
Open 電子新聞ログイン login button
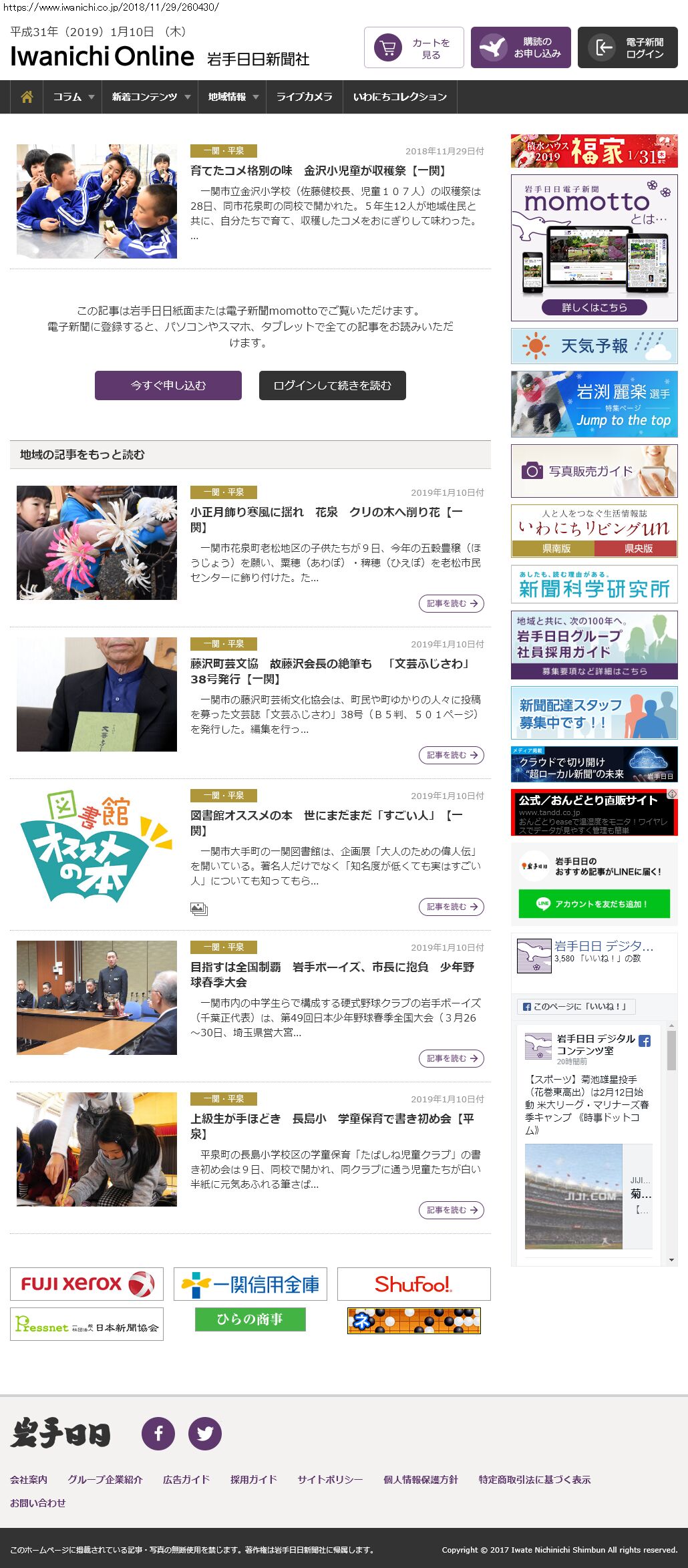627,47
